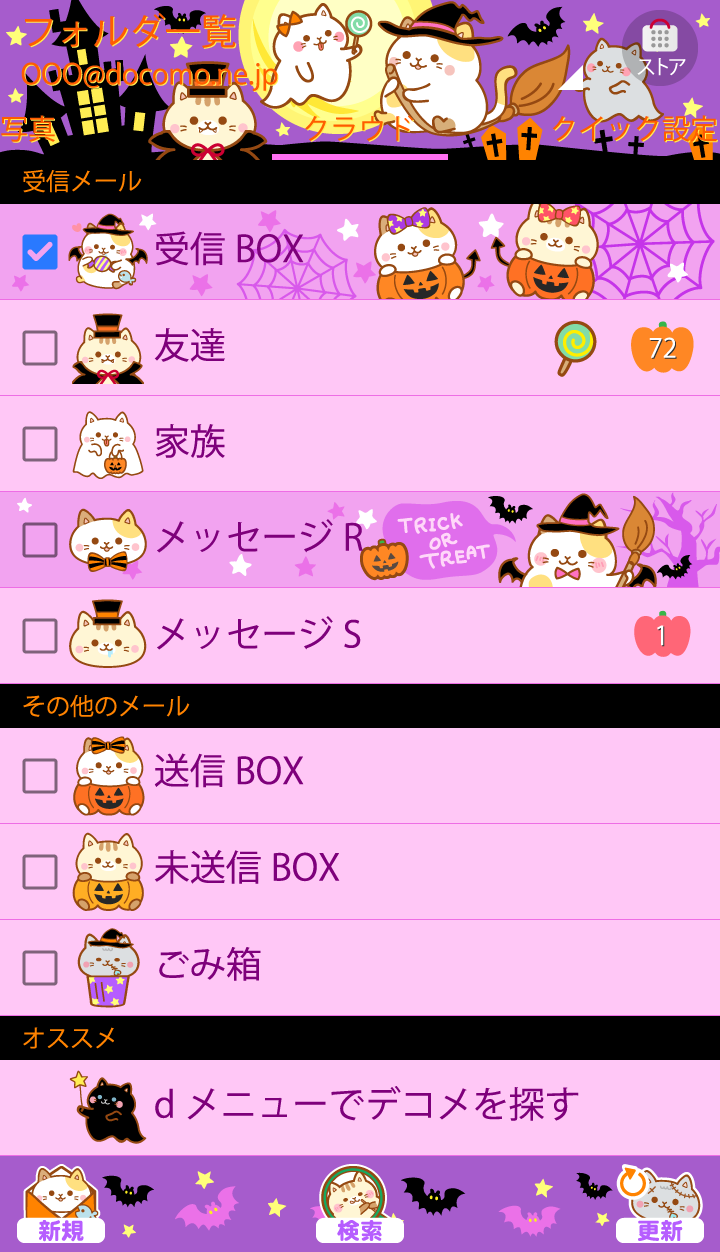Open the 友達 folder
The image size is (720, 1252).
(190, 346)
